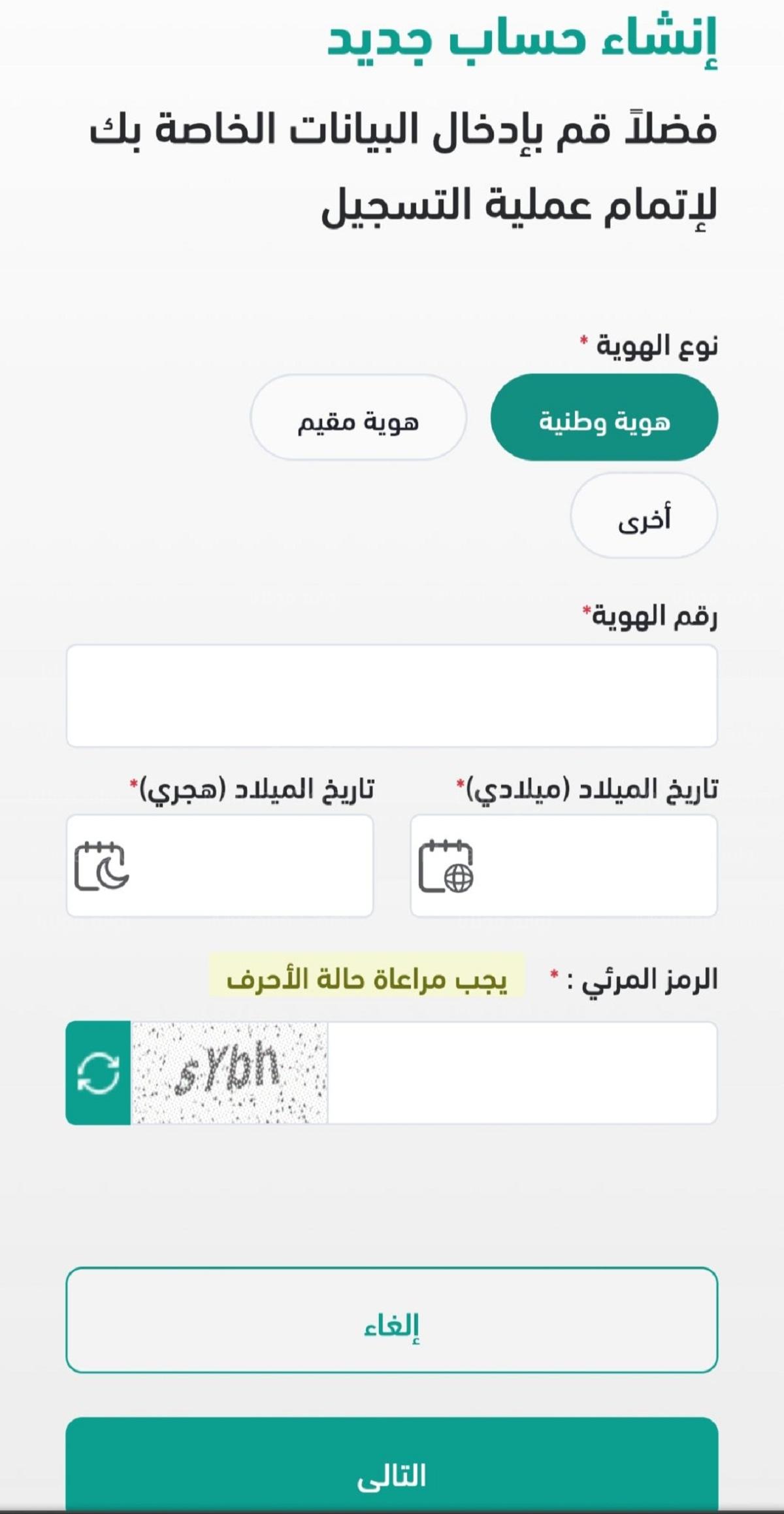Select أخرى as identity type
This screenshot has width=784, height=1514.
pyautogui.click(x=644, y=516)
